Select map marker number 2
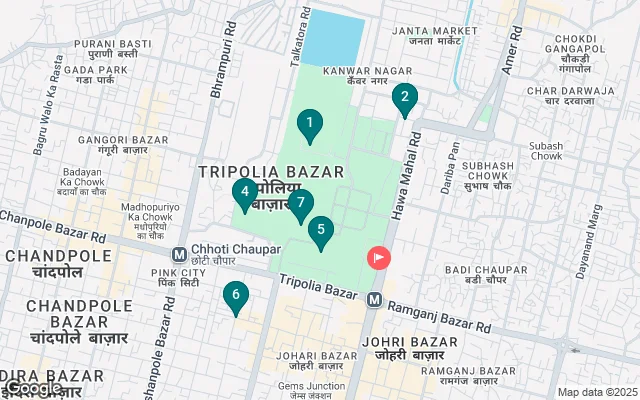This screenshot has width=640, height=400. (x=404, y=97)
